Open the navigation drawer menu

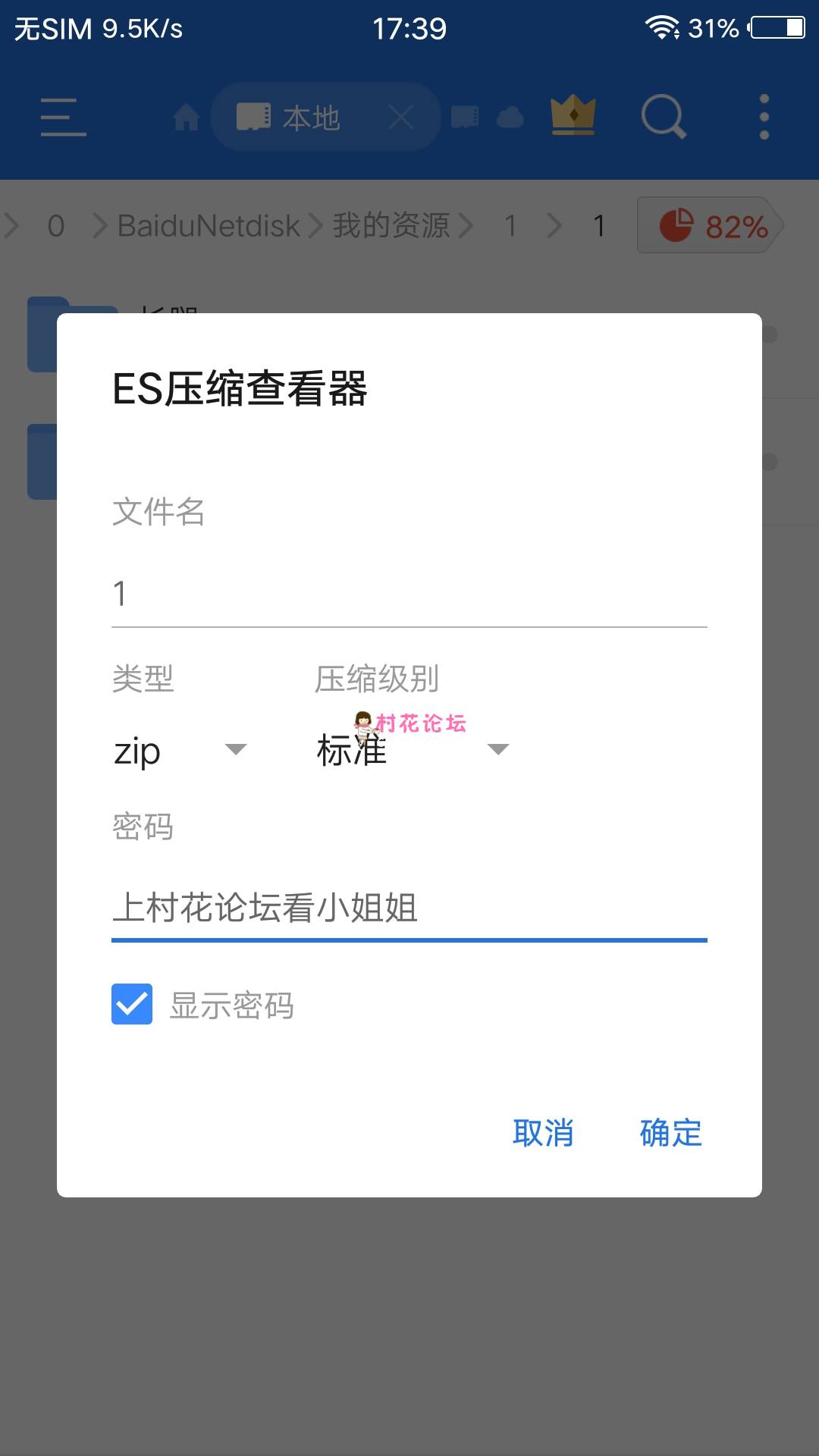pos(63,118)
